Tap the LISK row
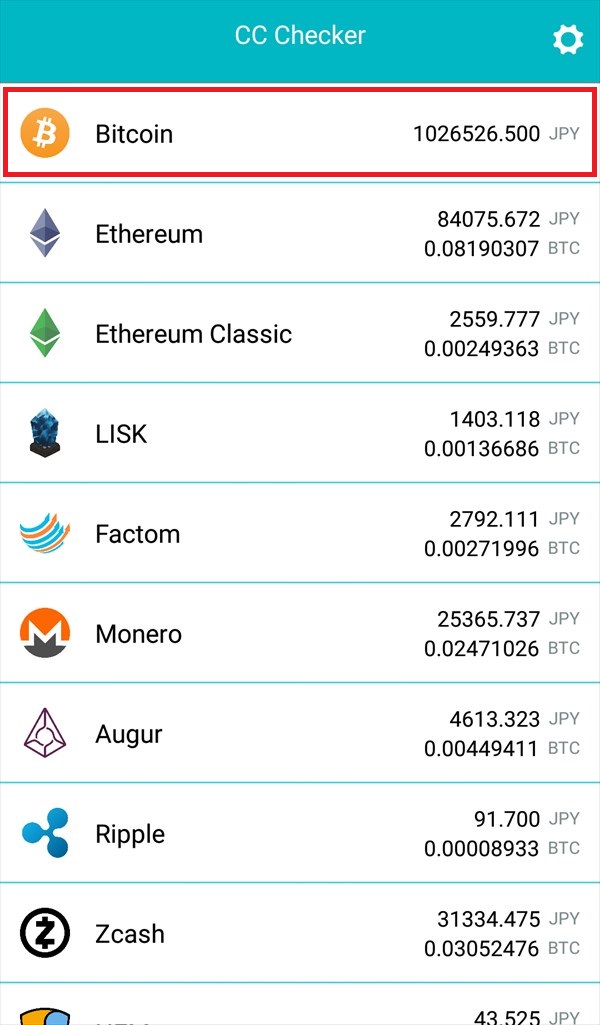Screen dimensions: 600x1025 point(300,433)
